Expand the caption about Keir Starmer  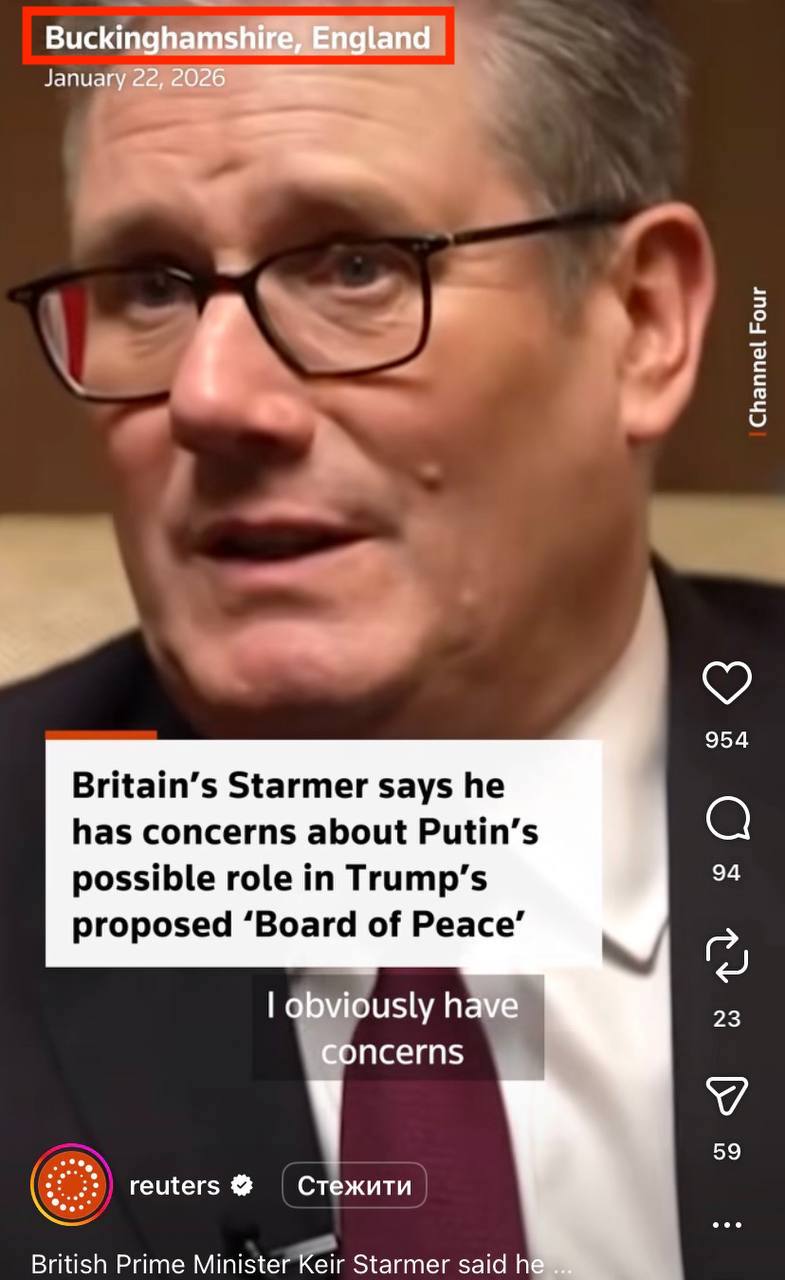tap(300, 1263)
